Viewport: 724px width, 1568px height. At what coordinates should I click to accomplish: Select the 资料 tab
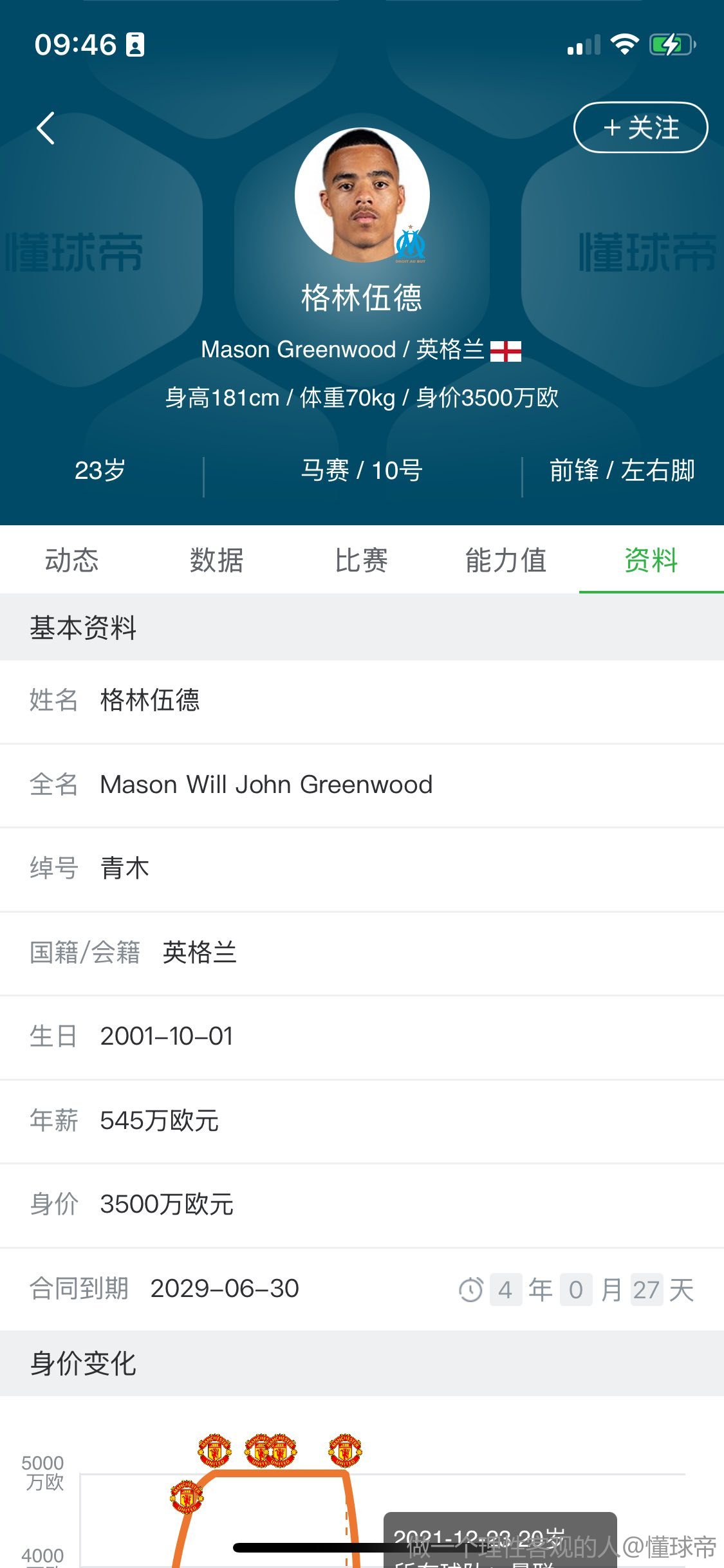pos(651,559)
